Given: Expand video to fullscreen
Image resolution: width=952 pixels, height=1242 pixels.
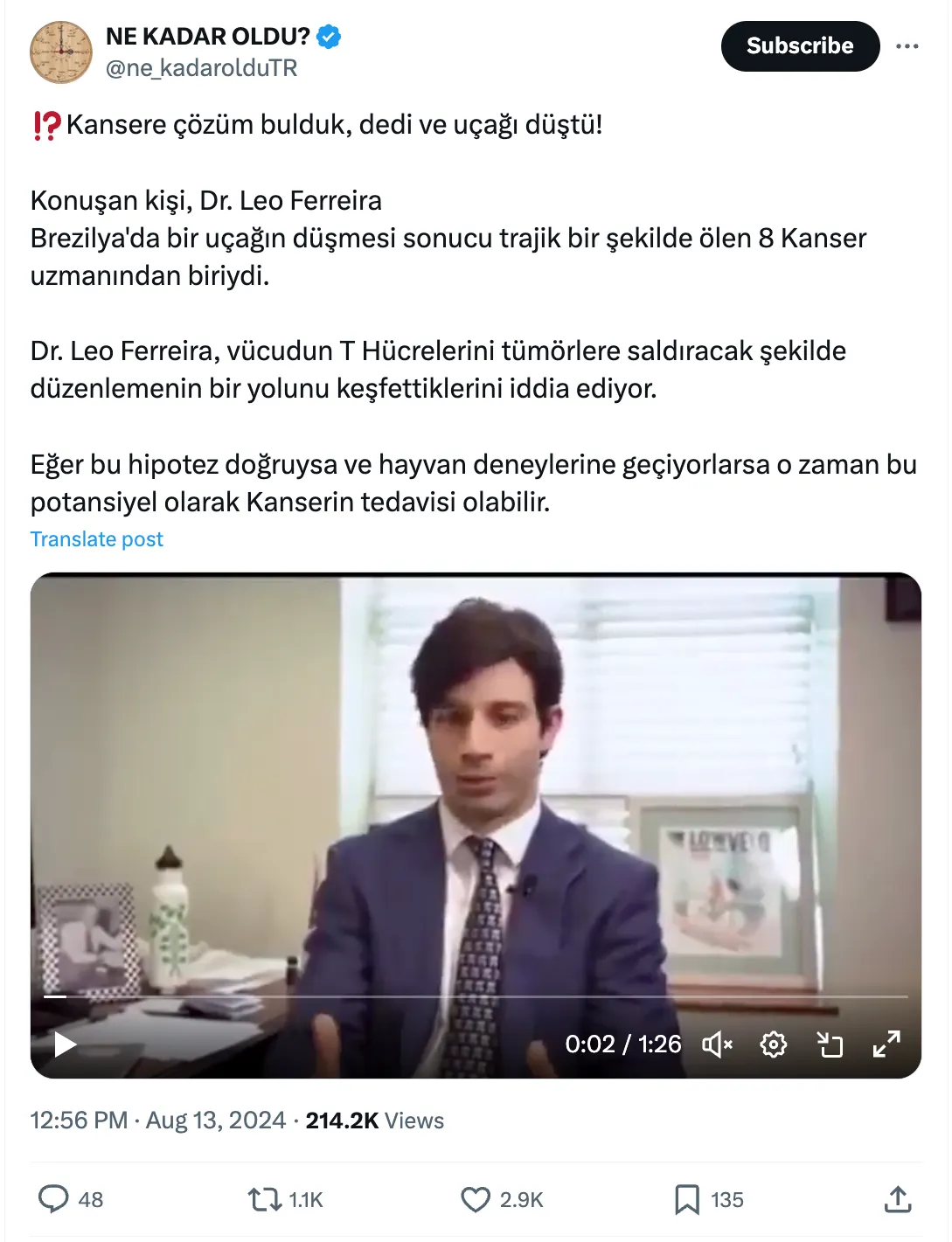Looking at the screenshot, I should click(886, 1044).
